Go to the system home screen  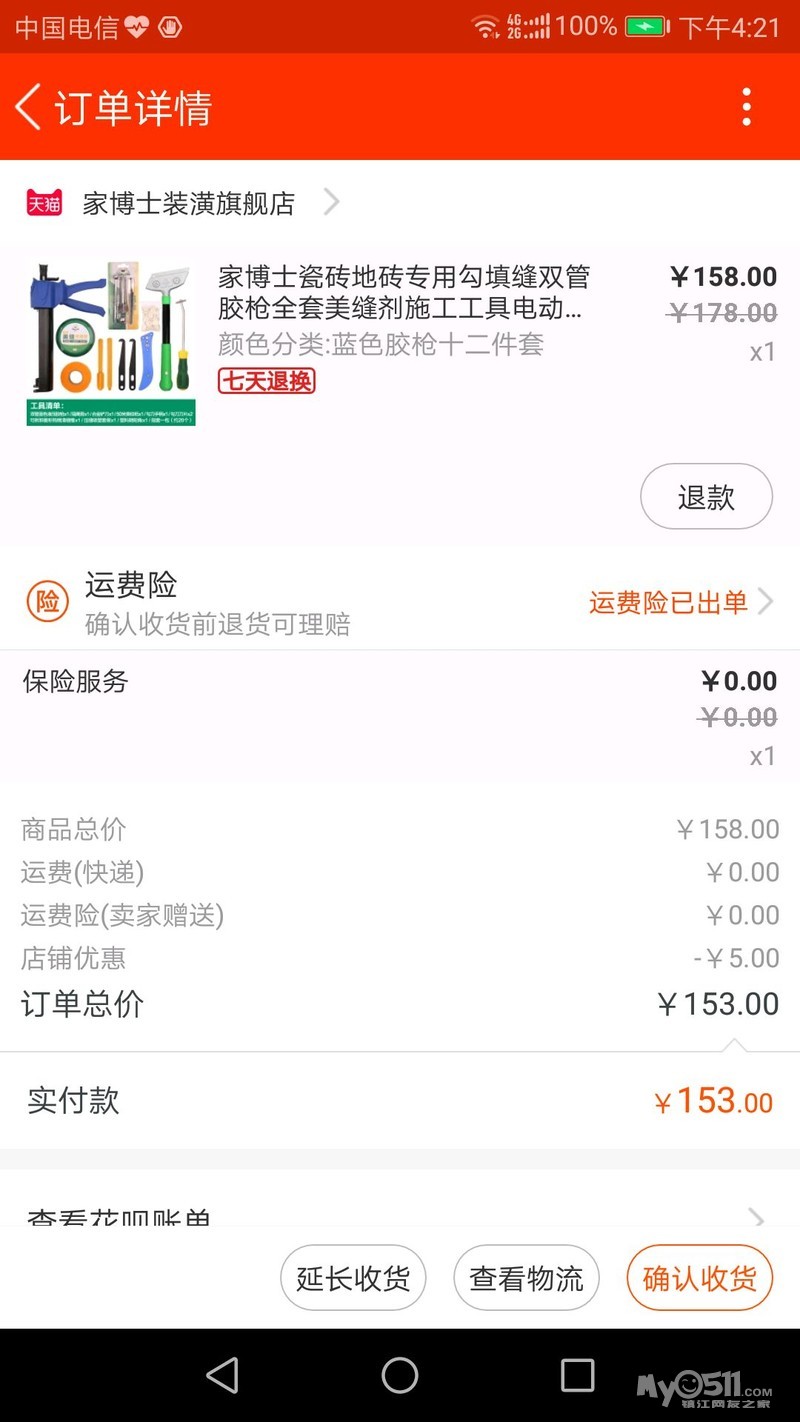point(400,1375)
